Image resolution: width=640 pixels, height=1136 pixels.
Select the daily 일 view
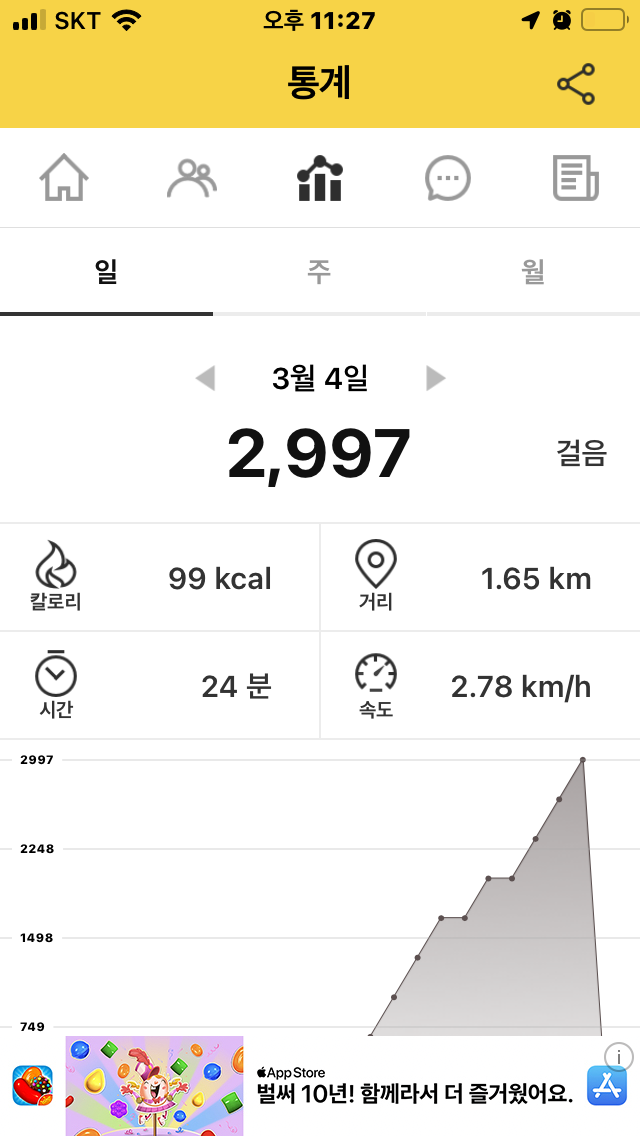click(106, 272)
